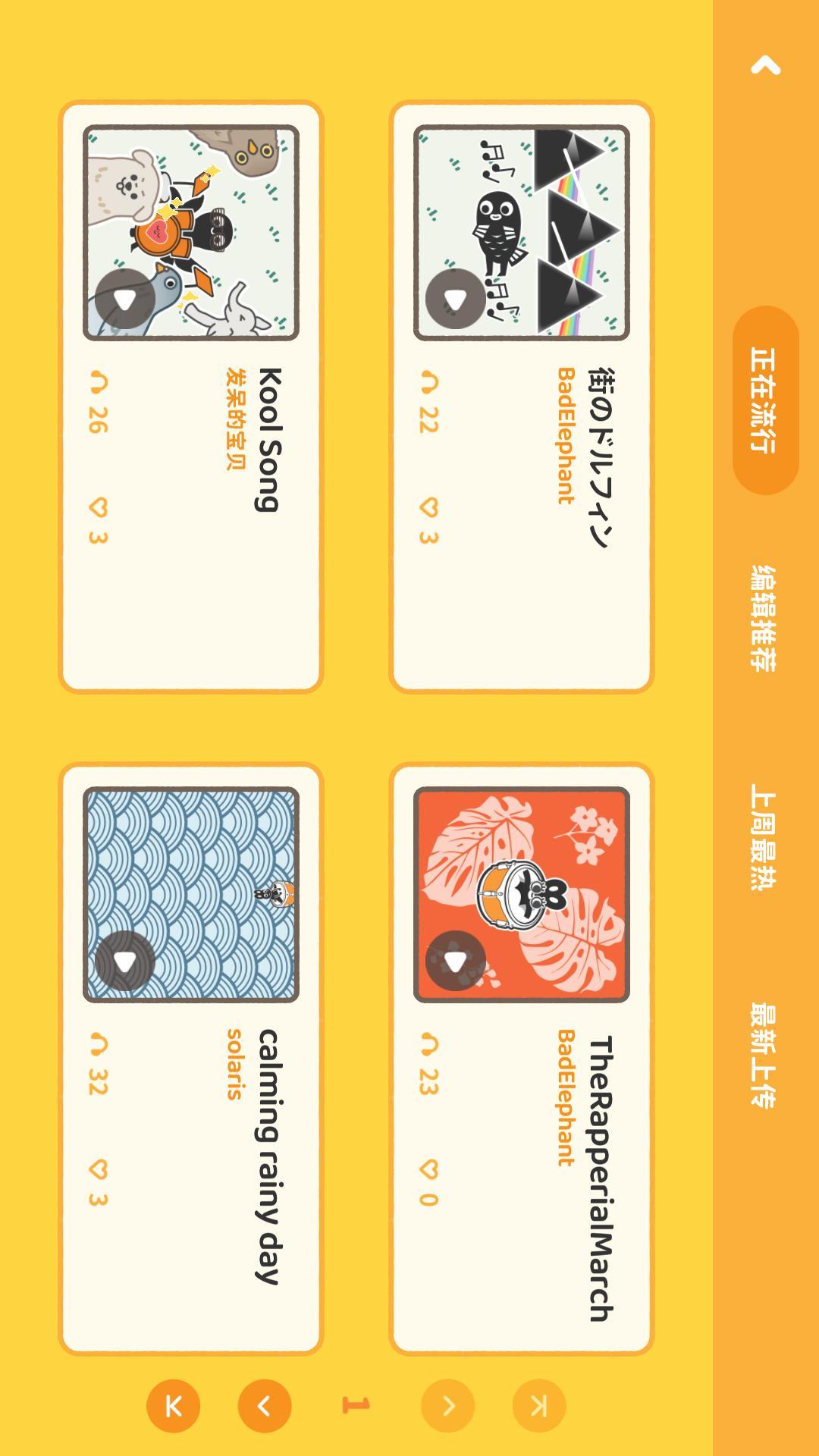
Task: Play the Kool Song track
Action: (x=125, y=299)
